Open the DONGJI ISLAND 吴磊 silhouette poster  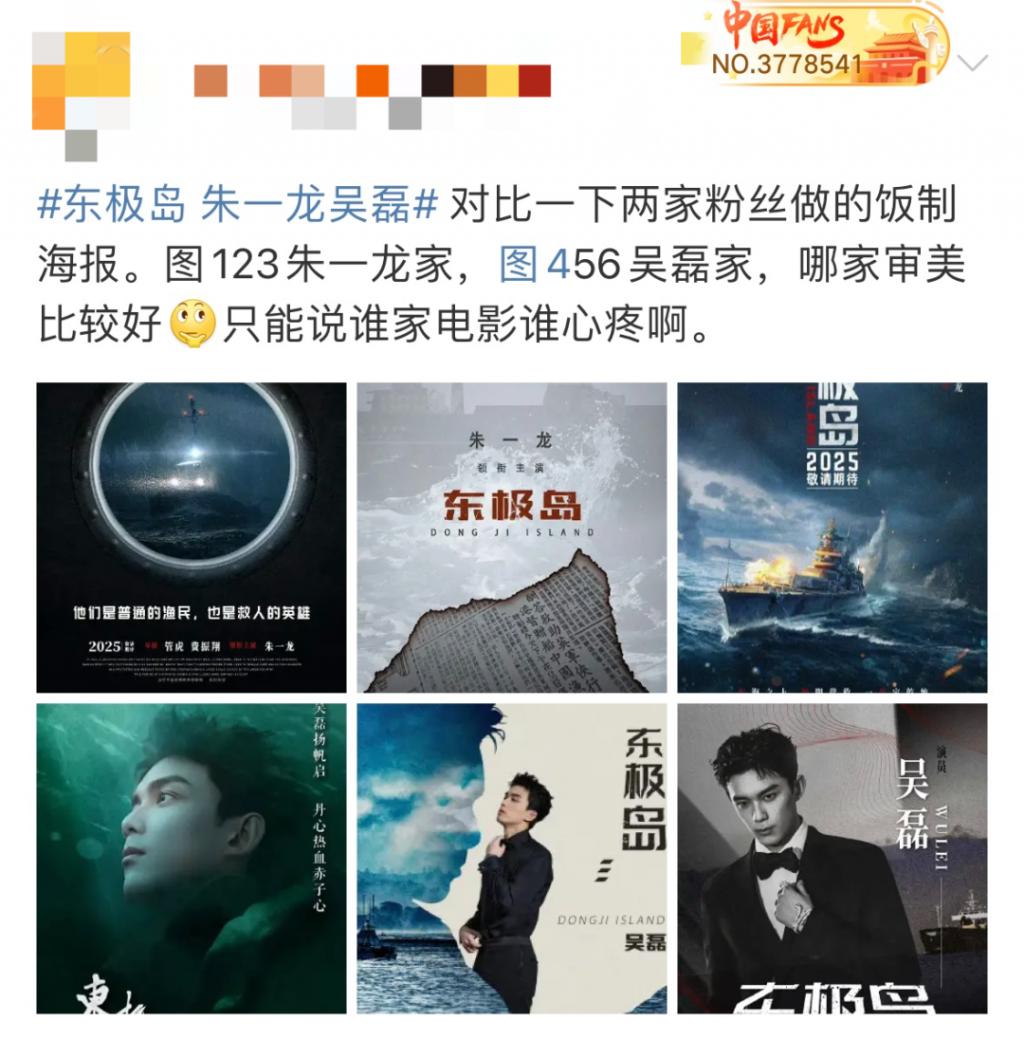pos(512,858)
